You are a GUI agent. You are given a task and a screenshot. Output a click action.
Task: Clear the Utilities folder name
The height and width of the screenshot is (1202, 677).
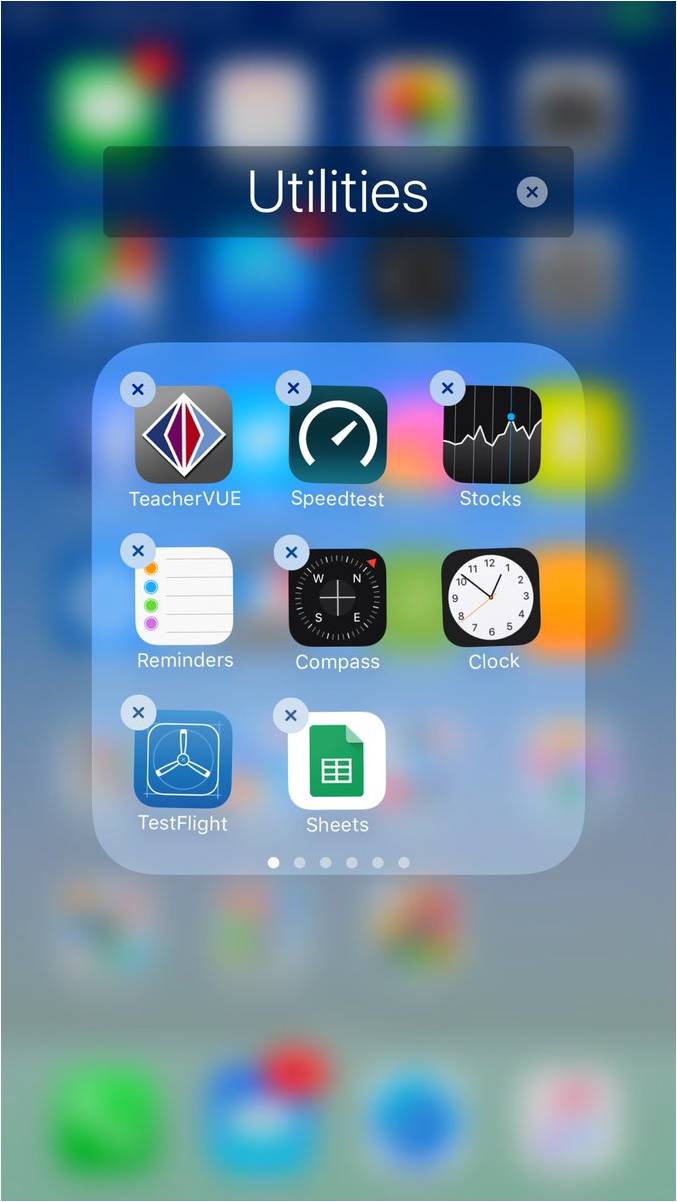click(532, 192)
